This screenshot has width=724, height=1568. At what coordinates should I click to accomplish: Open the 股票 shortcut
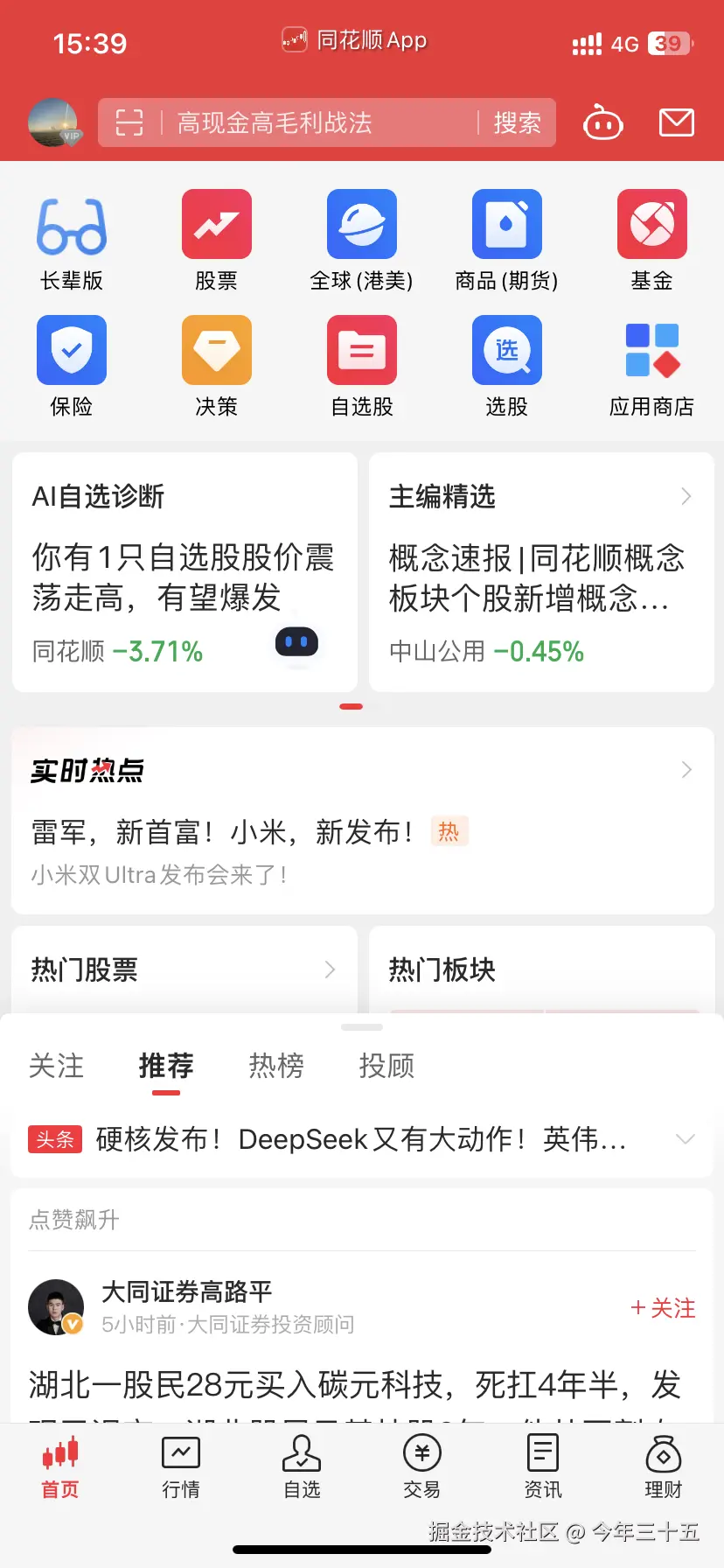tap(216, 240)
